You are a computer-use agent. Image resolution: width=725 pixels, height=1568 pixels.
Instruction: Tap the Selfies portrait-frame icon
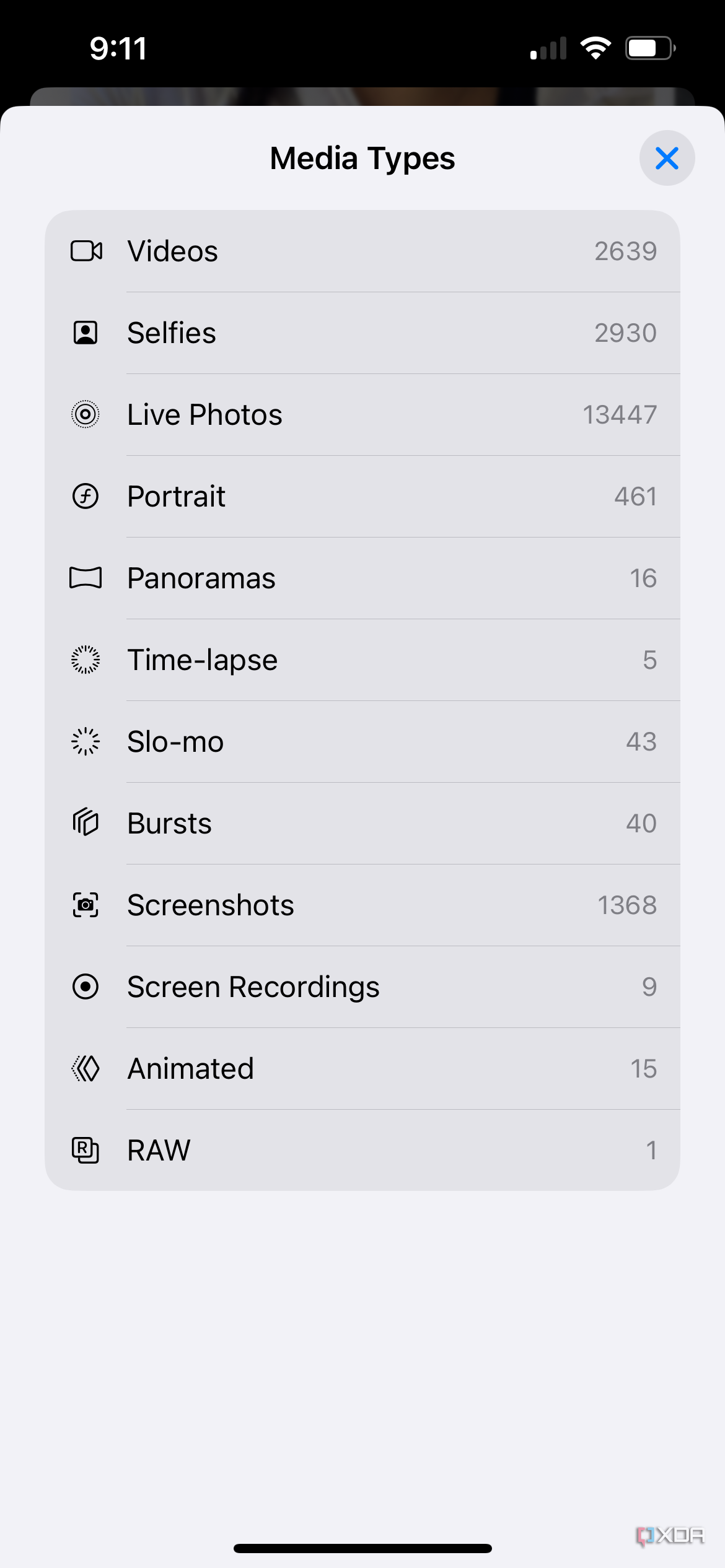pos(85,333)
